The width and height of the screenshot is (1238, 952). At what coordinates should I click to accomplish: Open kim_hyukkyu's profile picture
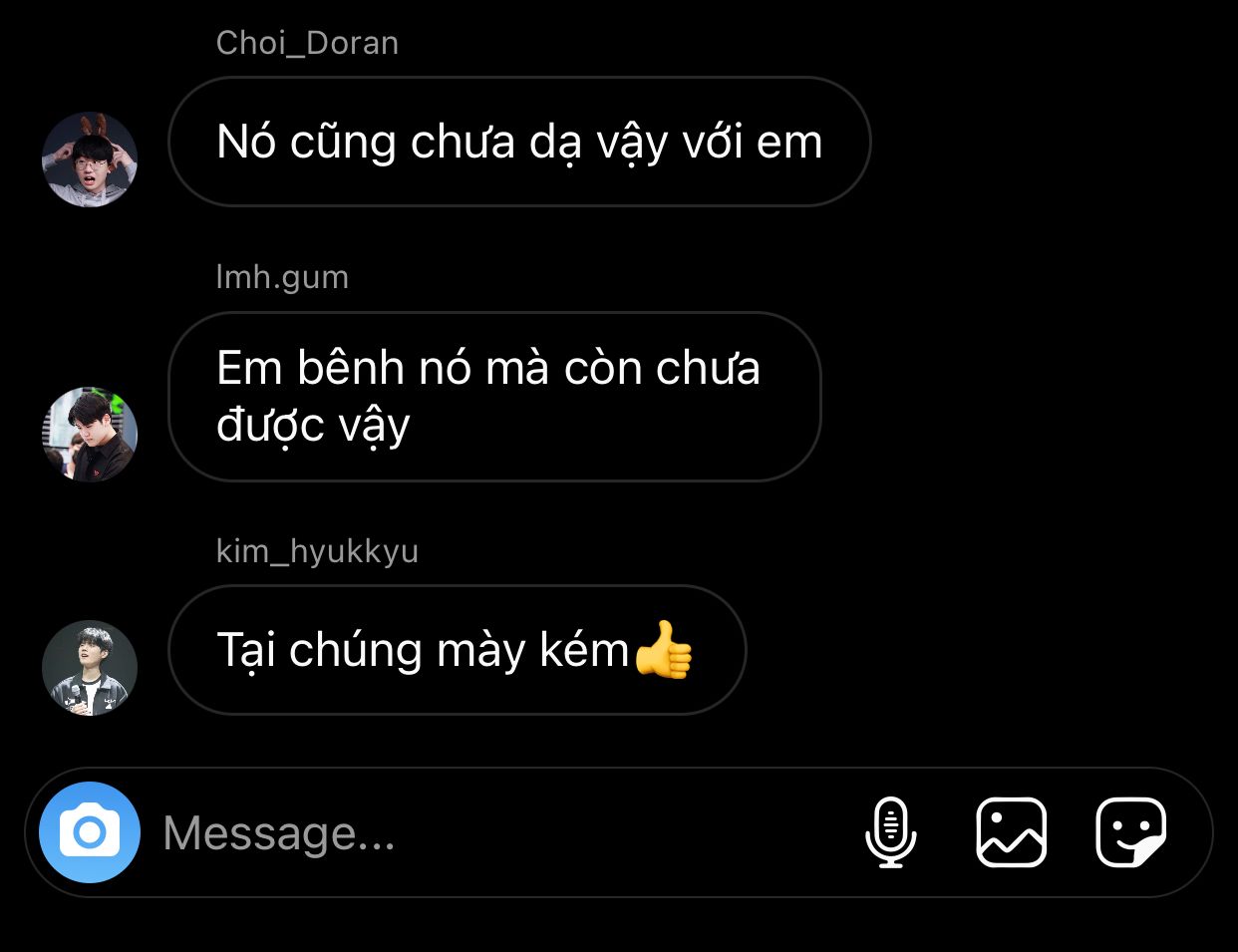tap(90, 668)
